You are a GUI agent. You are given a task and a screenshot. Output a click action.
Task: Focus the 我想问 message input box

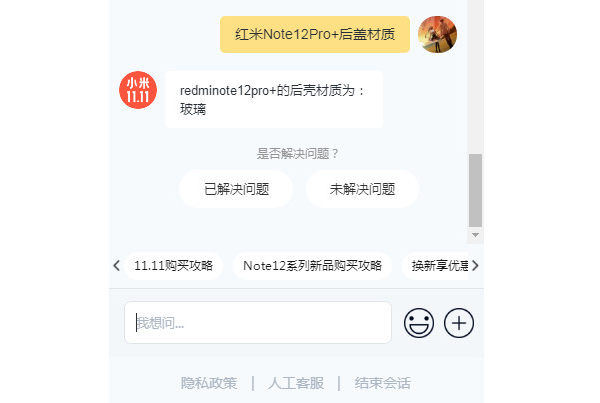[x=257, y=323]
